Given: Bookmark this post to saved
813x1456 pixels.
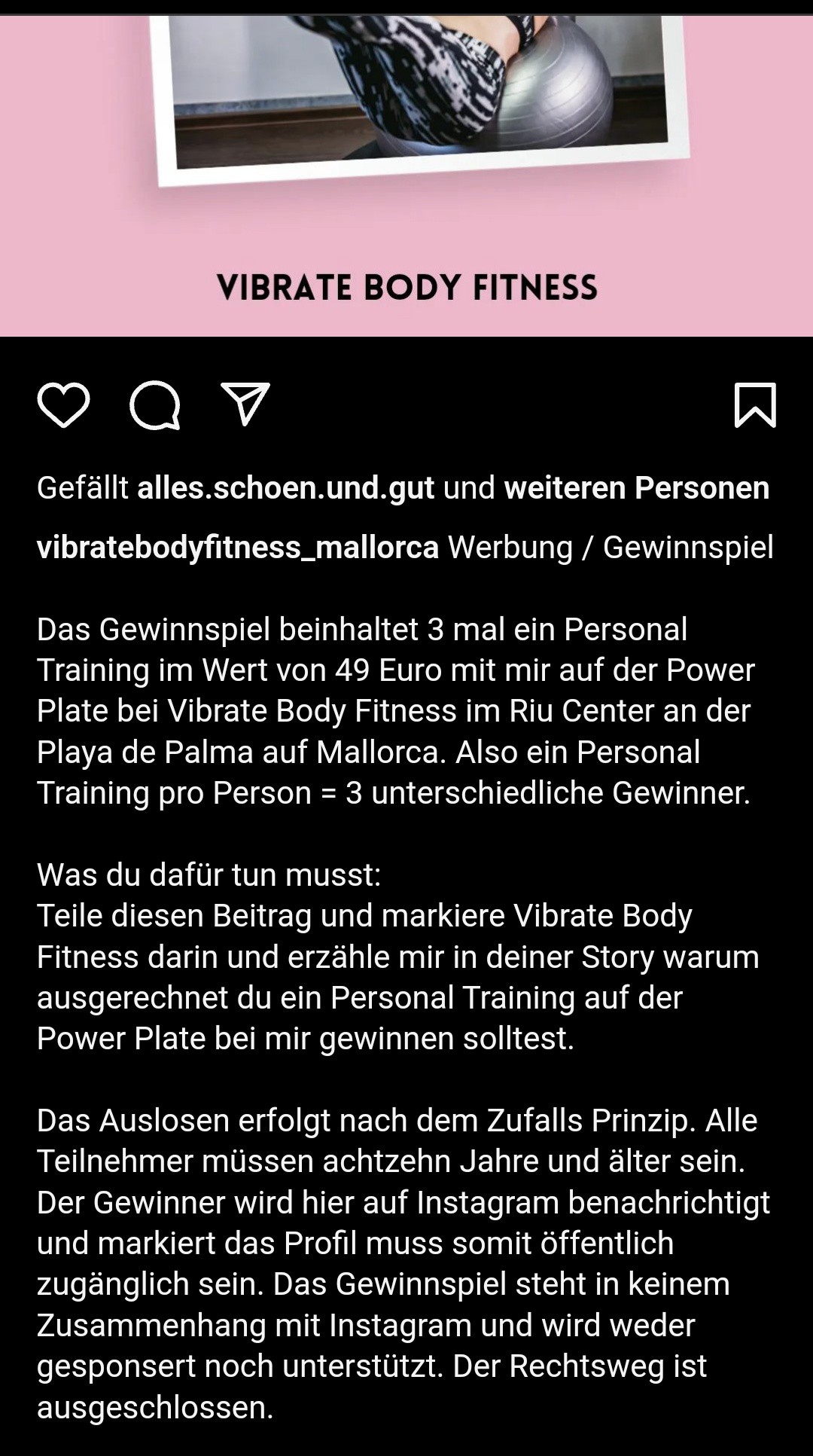Looking at the screenshot, I should (755, 405).
